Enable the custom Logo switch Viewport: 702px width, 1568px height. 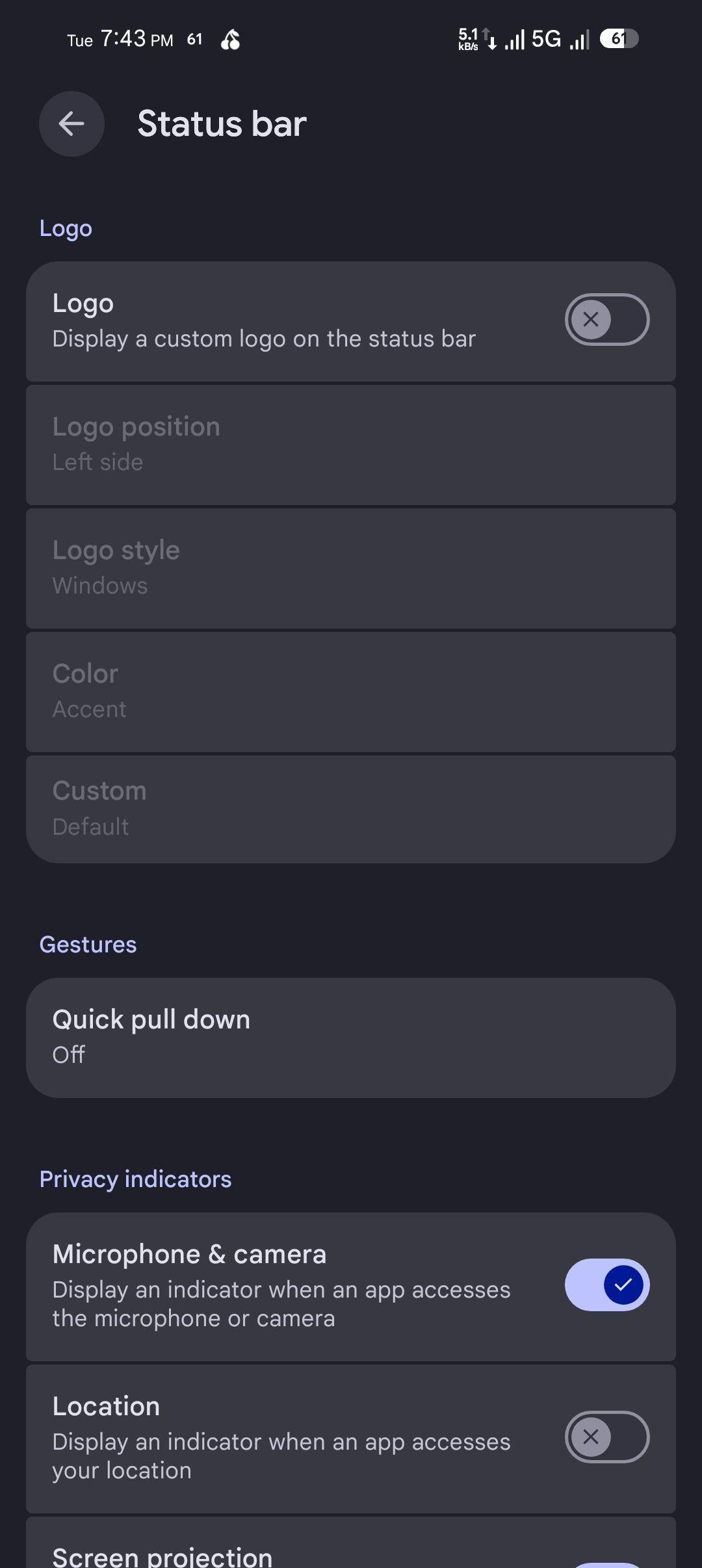click(606, 320)
